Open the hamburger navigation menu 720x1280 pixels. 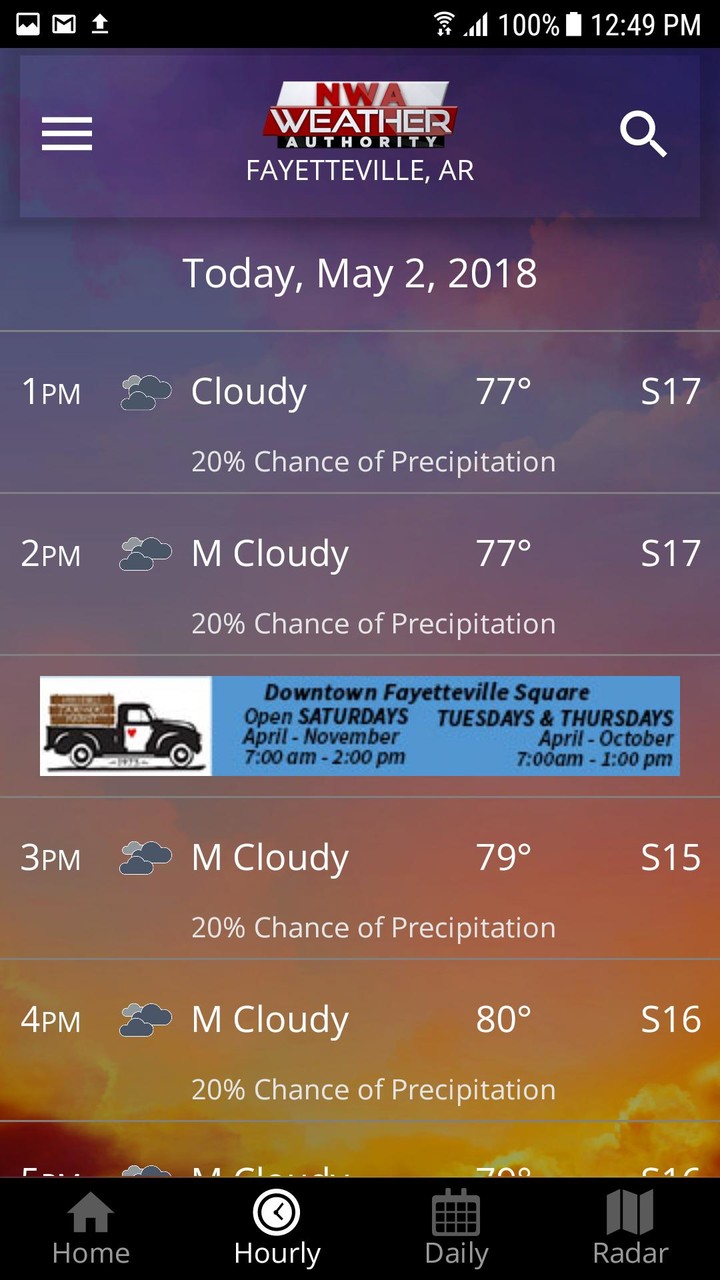pos(66,134)
